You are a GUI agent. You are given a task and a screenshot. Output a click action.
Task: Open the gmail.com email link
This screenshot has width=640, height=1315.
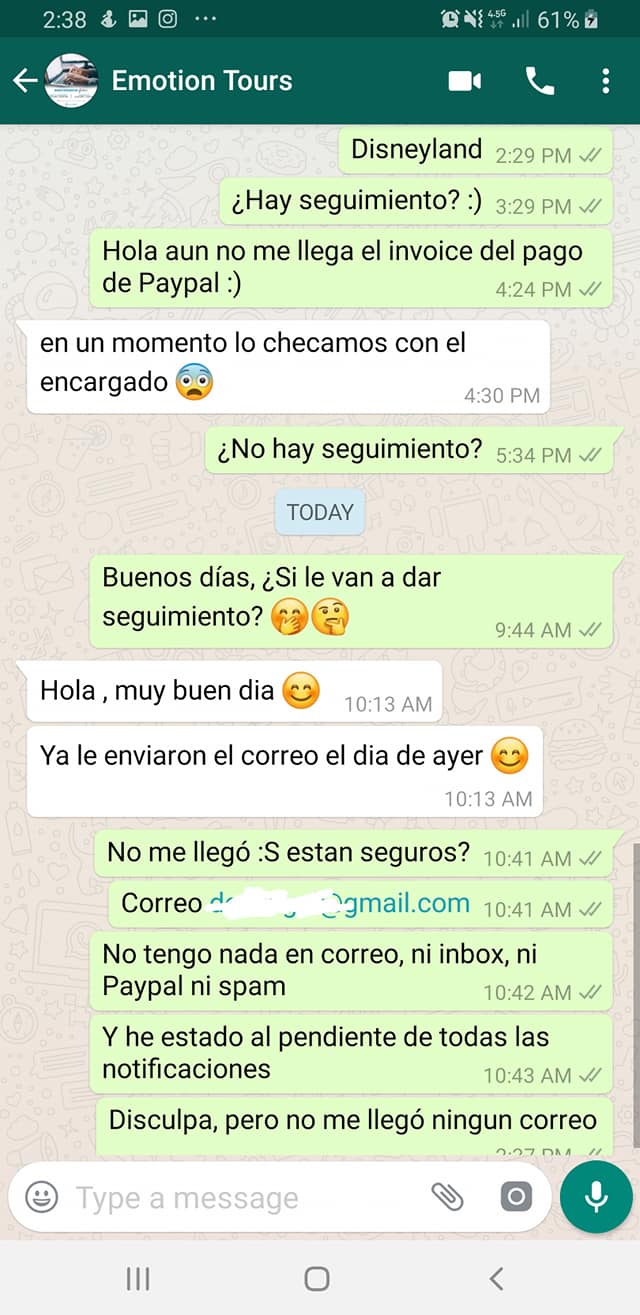click(x=340, y=903)
